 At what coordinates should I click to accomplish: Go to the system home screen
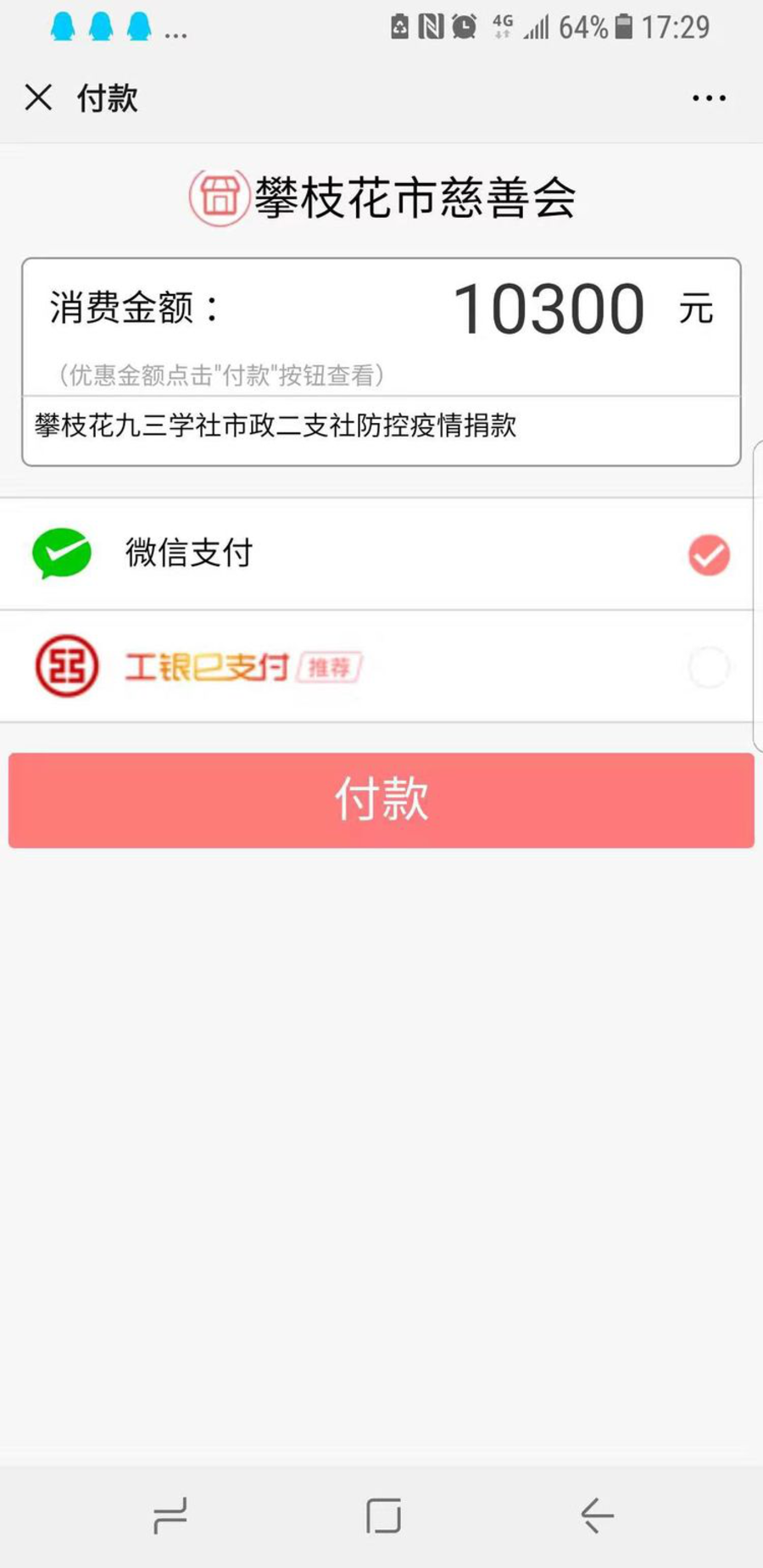tap(383, 1515)
